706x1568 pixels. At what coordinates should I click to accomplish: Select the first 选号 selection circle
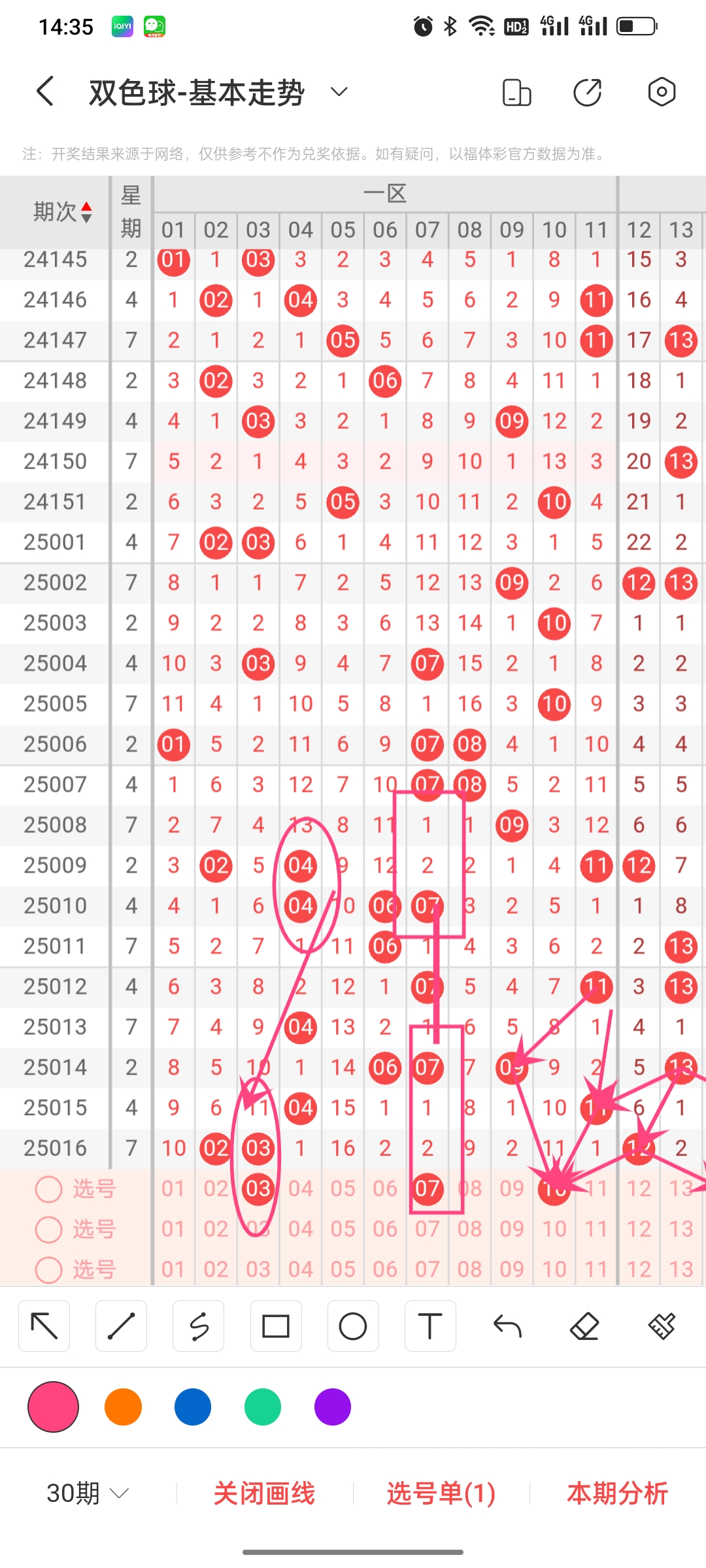click(49, 1189)
